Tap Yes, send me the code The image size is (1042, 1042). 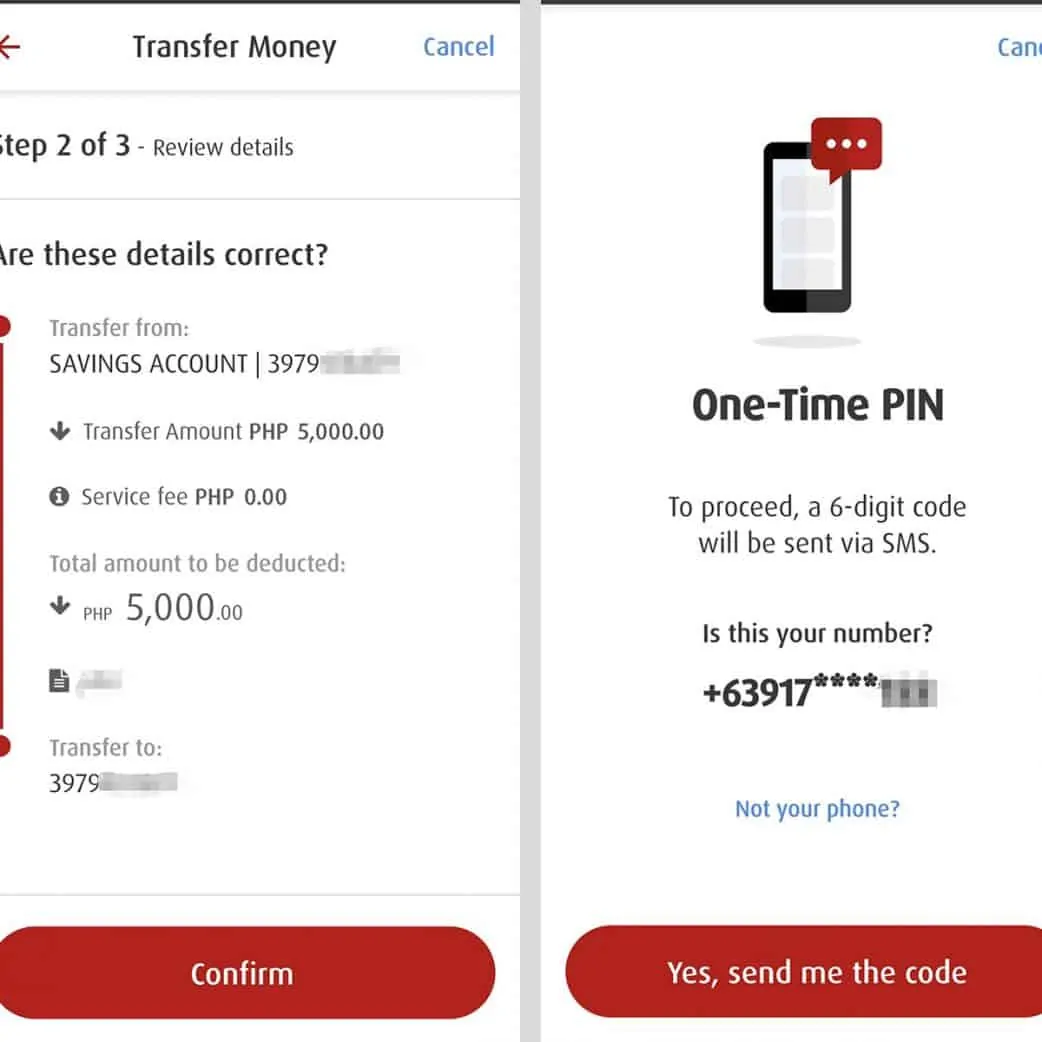click(x=815, y=972)
